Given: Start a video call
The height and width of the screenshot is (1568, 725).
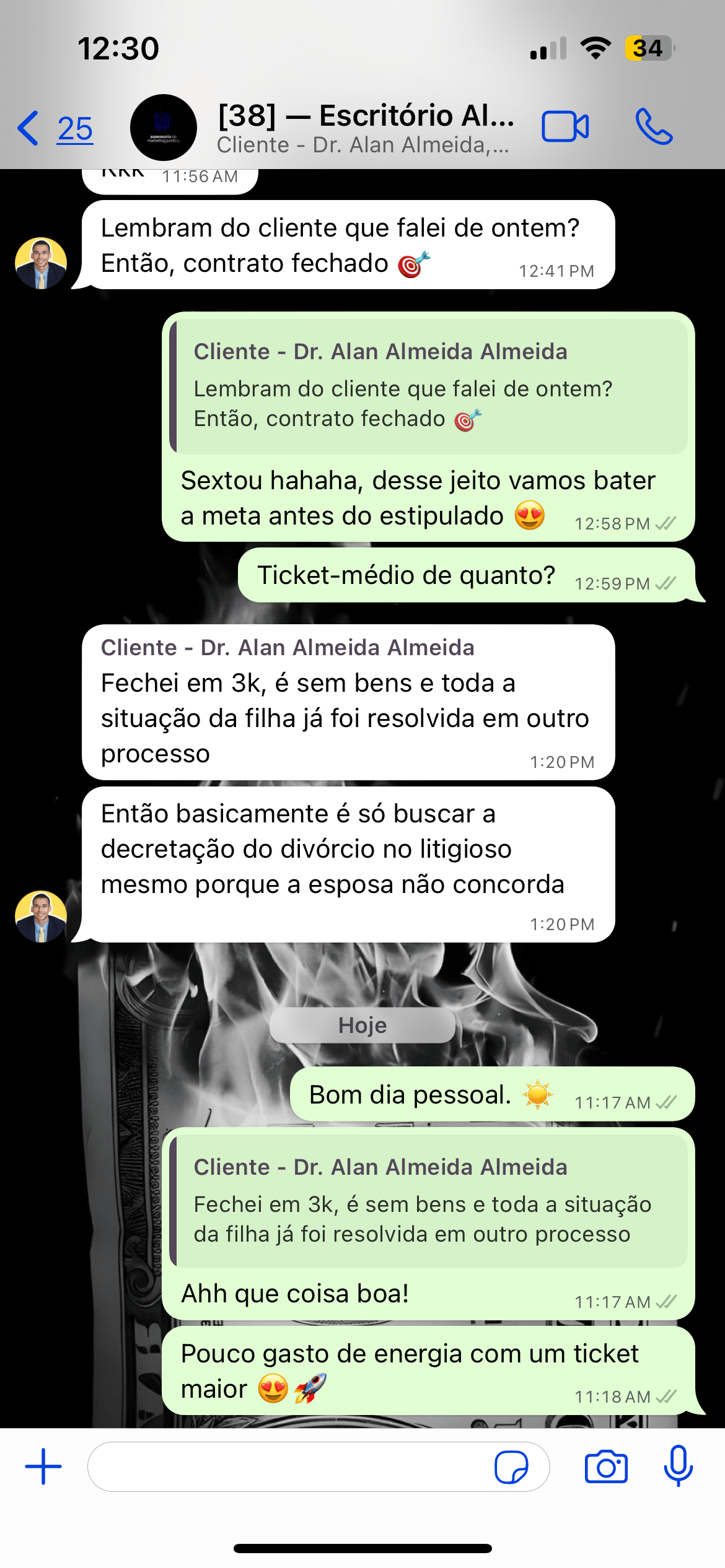Looking at the screenshot, I should (565, 126).
